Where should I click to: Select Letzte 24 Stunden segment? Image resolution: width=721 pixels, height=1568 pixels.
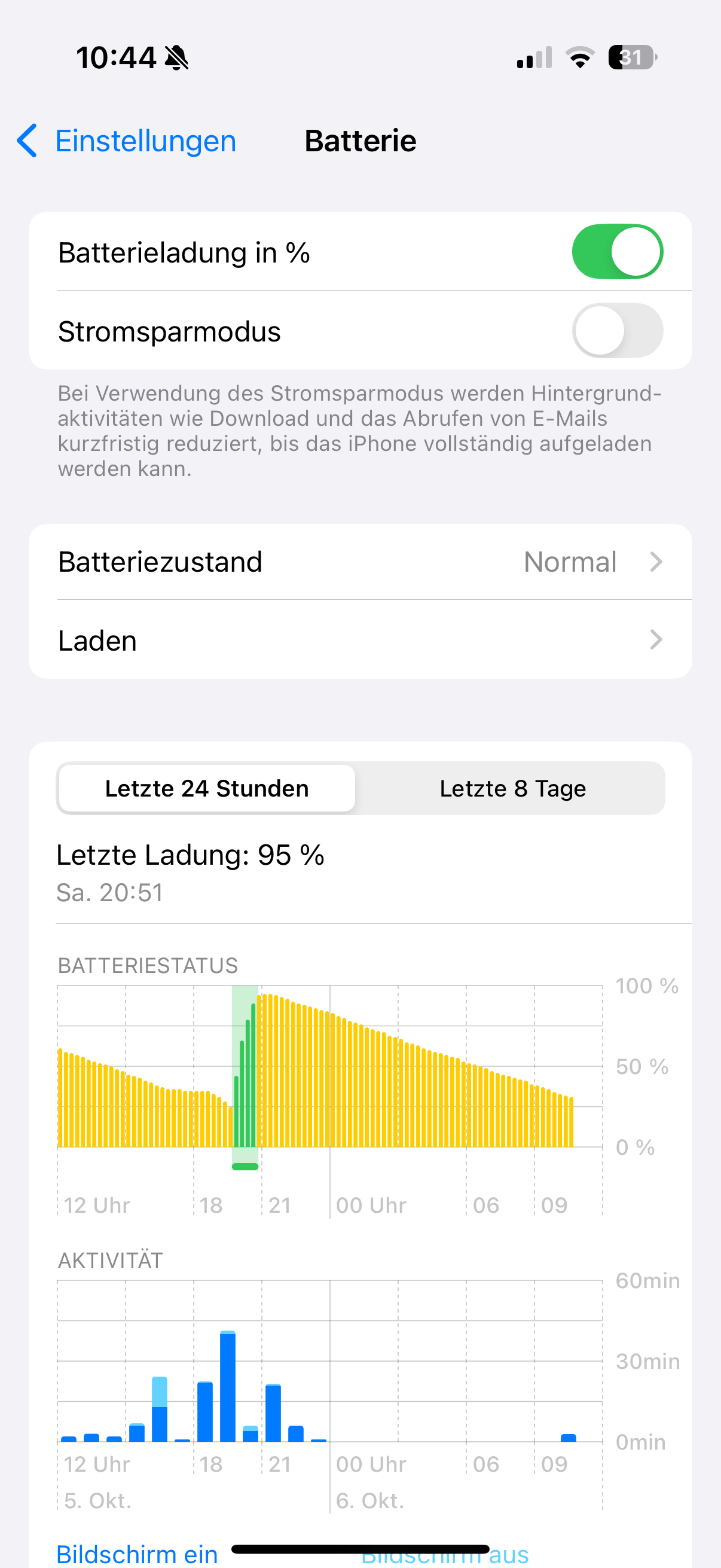coord(207,788)
